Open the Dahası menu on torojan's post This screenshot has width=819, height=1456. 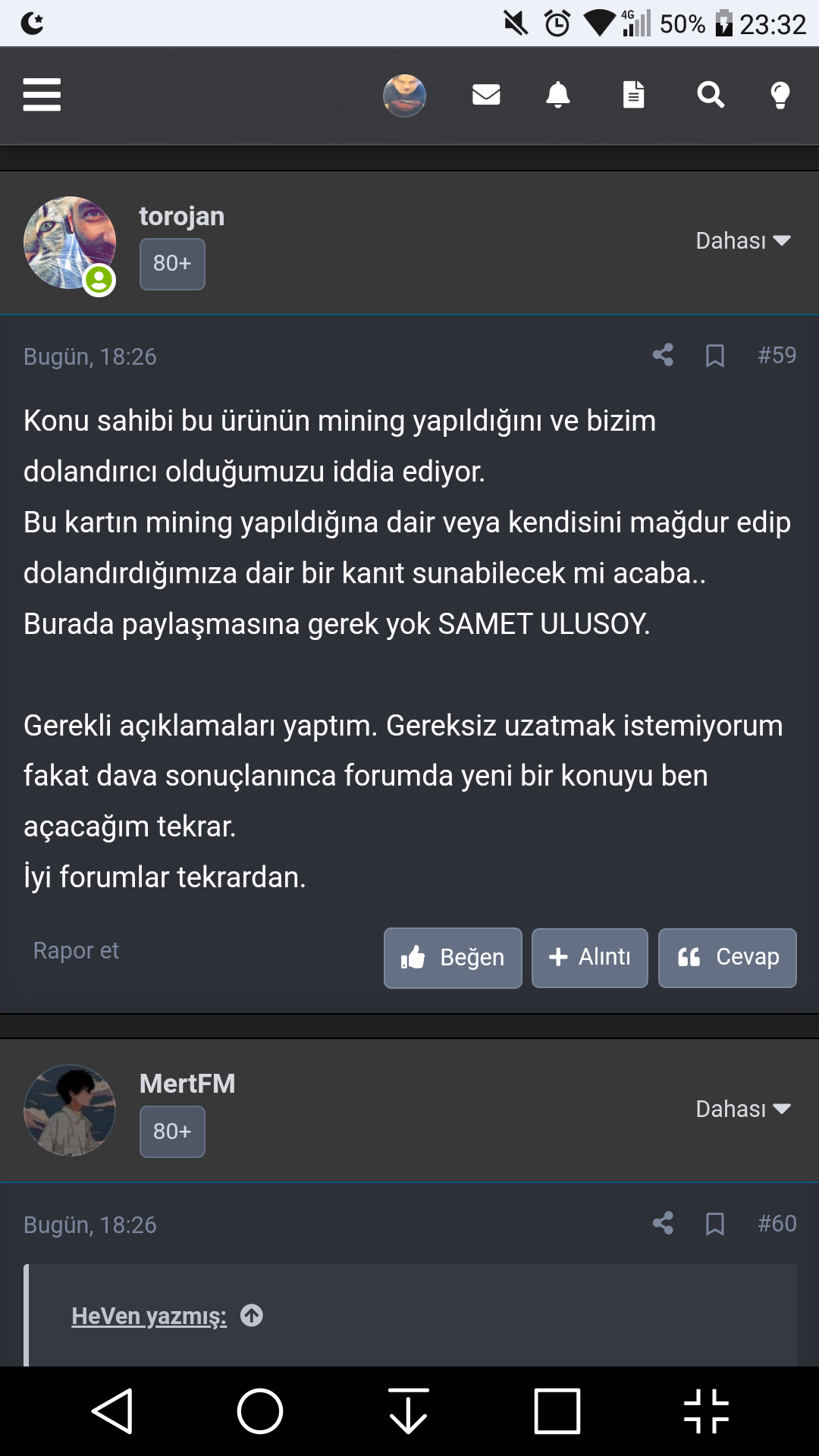coord(742,240)
